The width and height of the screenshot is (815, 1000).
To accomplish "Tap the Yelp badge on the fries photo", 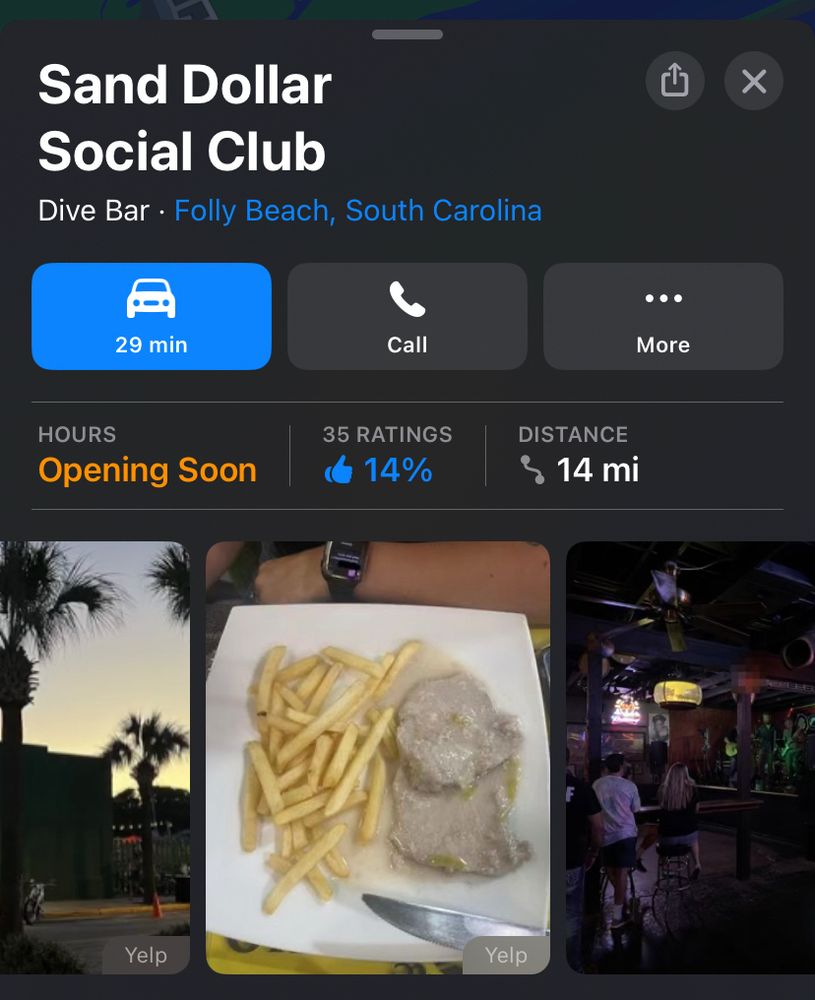I will (x=507, y=955).
